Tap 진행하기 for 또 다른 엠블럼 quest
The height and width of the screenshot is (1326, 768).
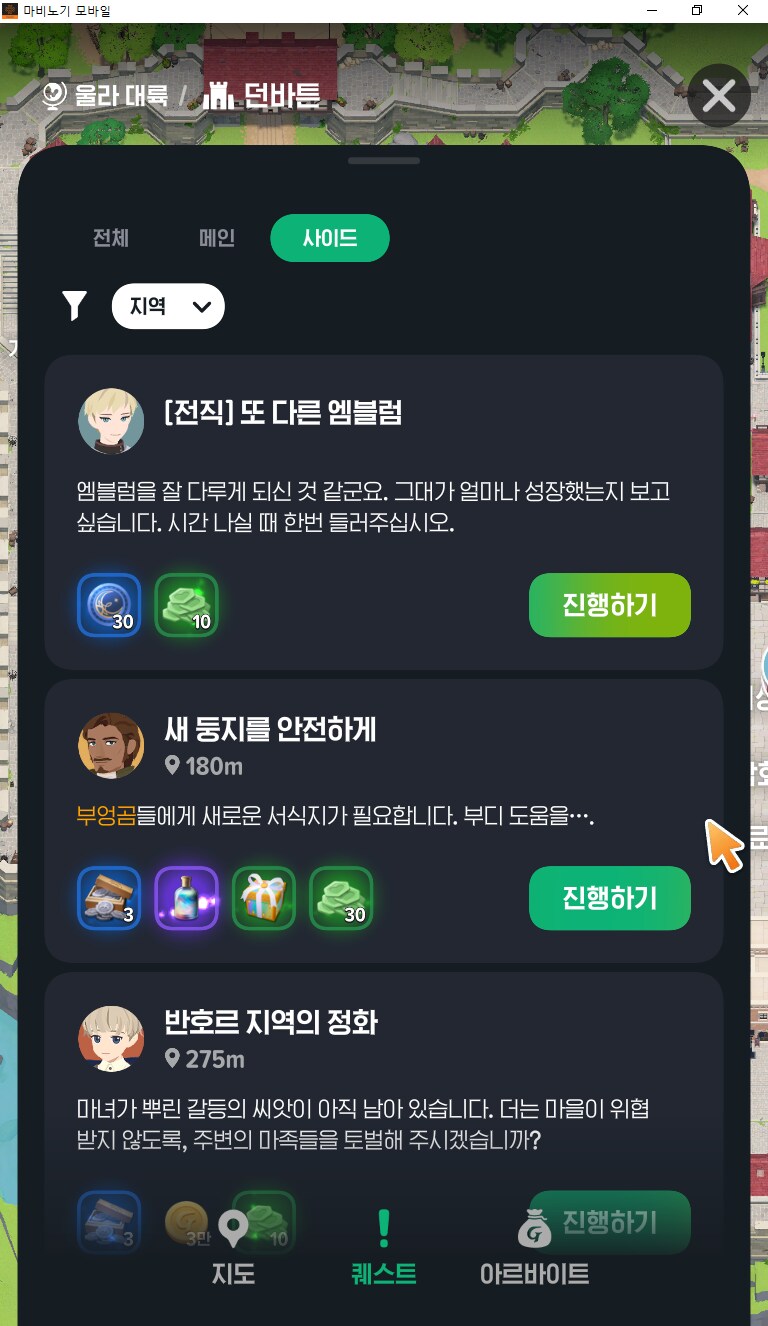(609, 605)
